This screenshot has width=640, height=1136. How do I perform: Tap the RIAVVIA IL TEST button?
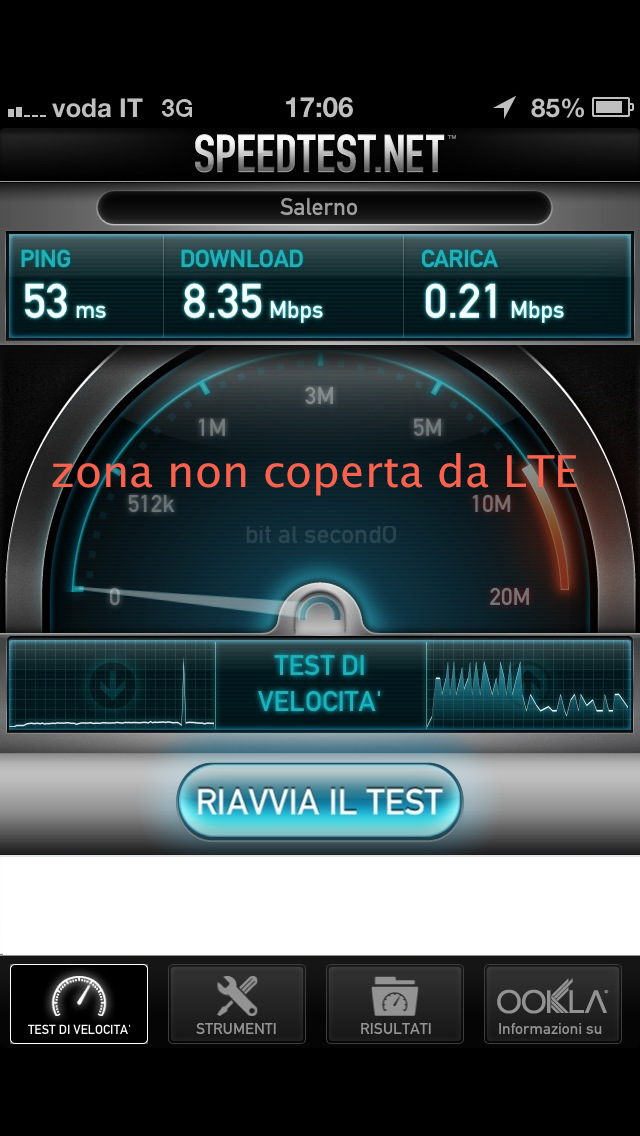tap(319, 801)
